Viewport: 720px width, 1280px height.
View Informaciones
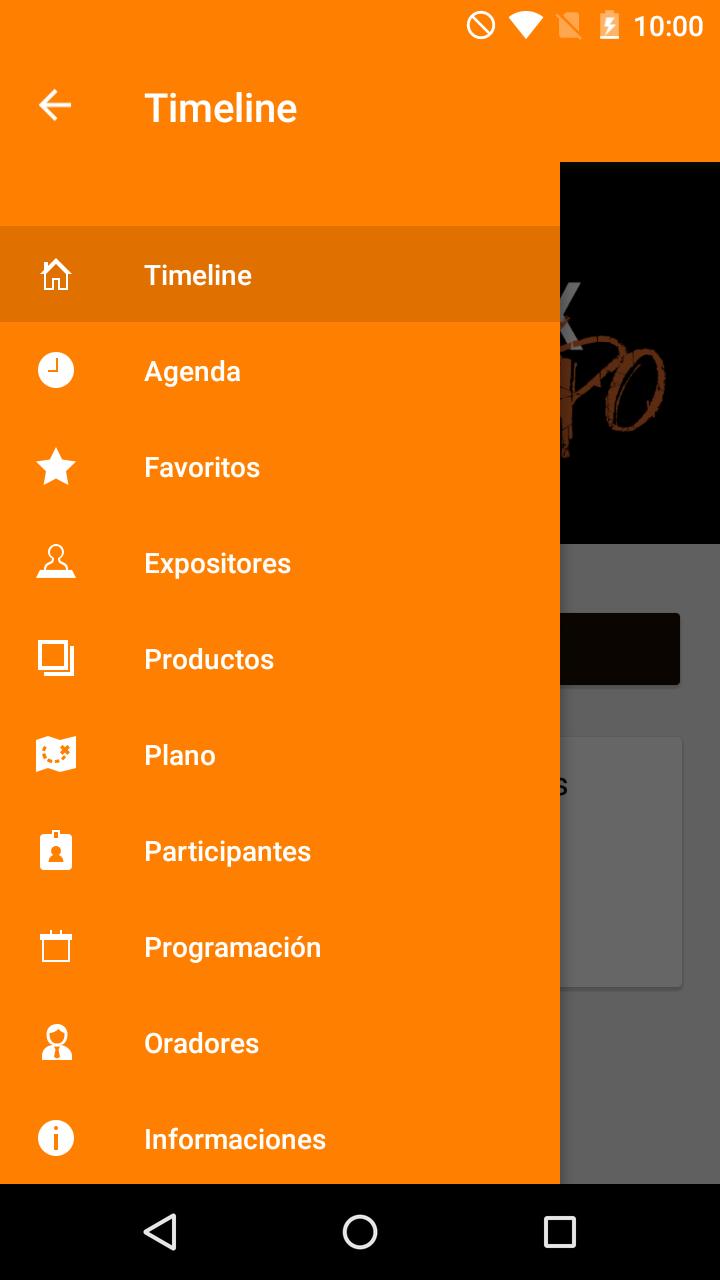pos(235,1139)
